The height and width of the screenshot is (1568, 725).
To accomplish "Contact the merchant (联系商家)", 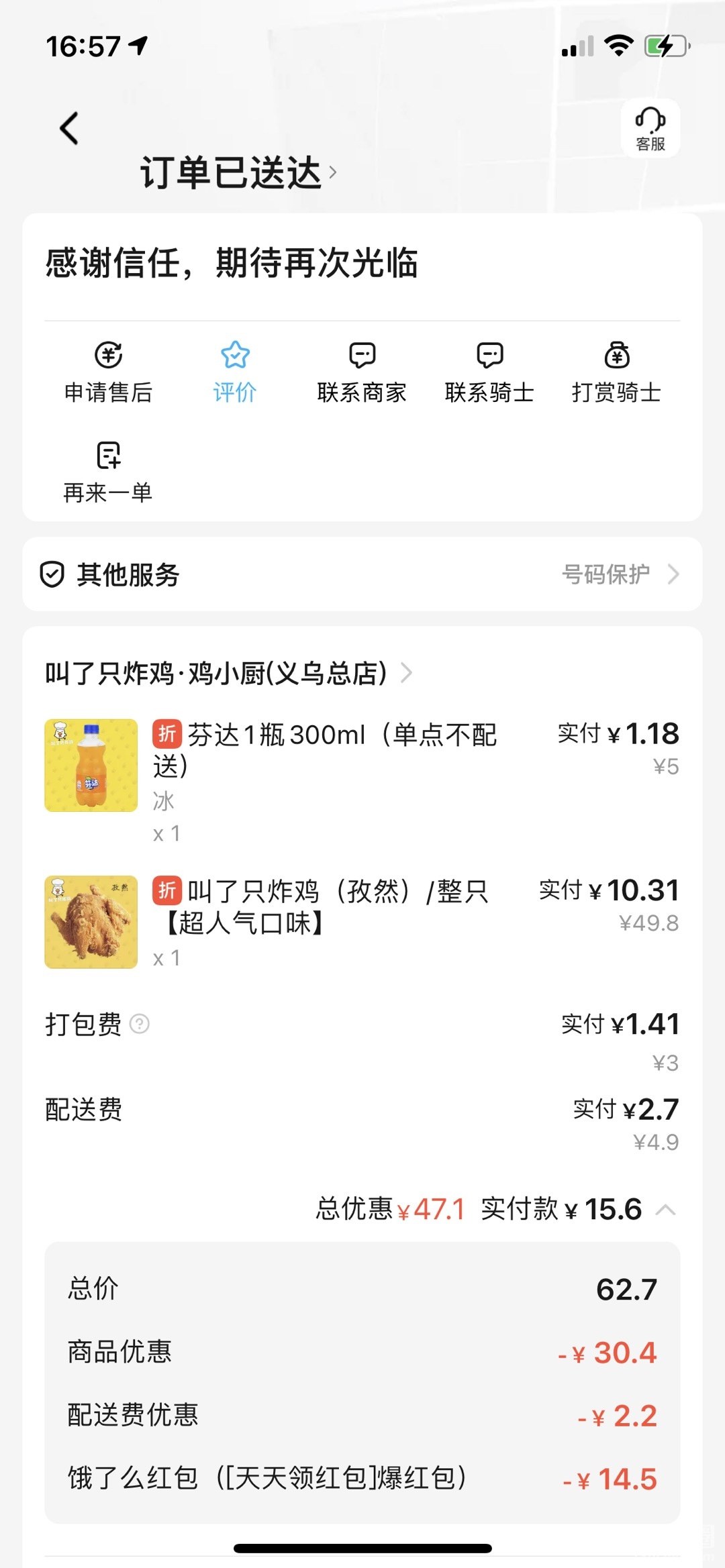I will pos(362,372).
